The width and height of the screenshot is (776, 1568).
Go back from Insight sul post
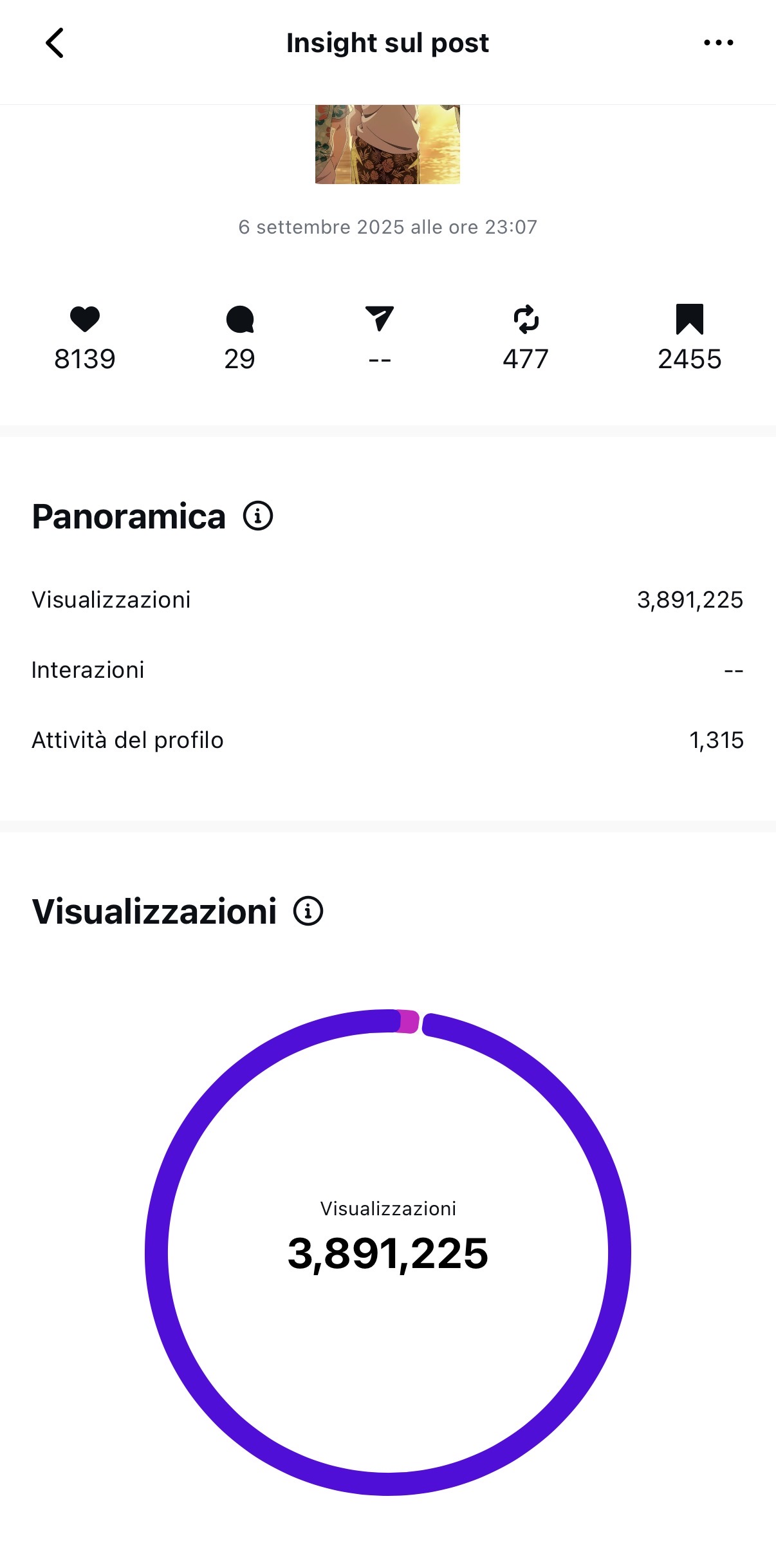[55, 43]
